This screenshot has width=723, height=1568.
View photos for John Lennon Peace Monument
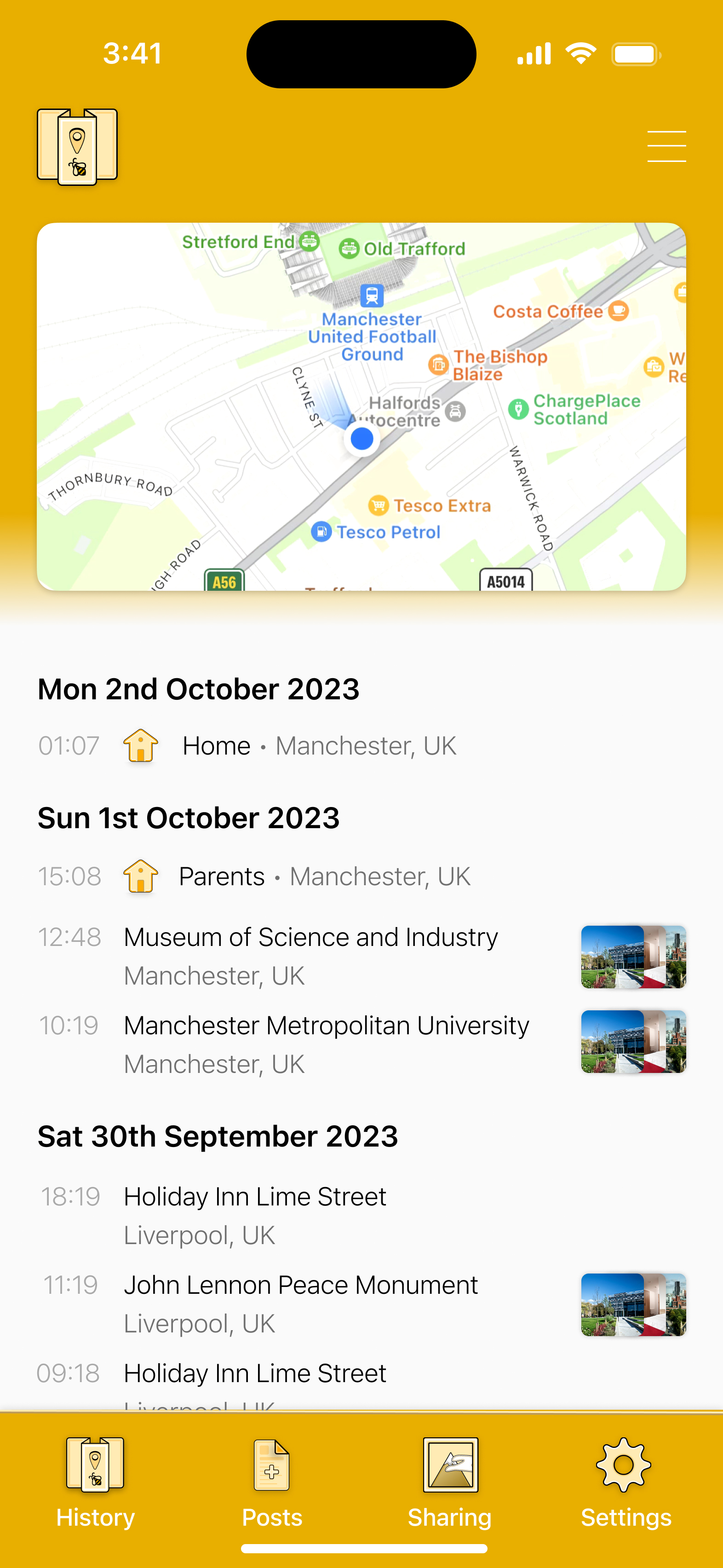pyautogui.click(x=633, y=1304)
